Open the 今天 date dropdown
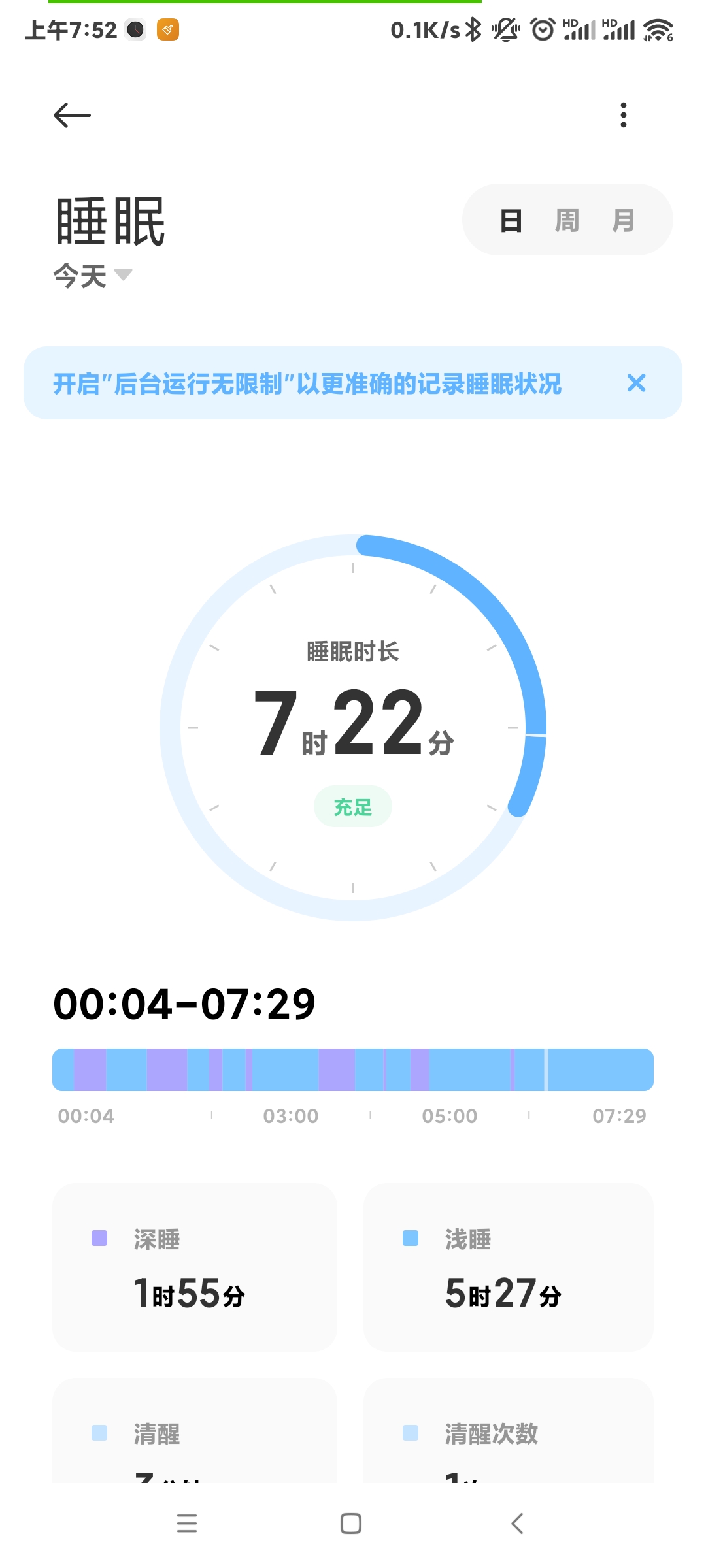The height and width of the screenshot is (1568, 706). [x=93, y=276]
